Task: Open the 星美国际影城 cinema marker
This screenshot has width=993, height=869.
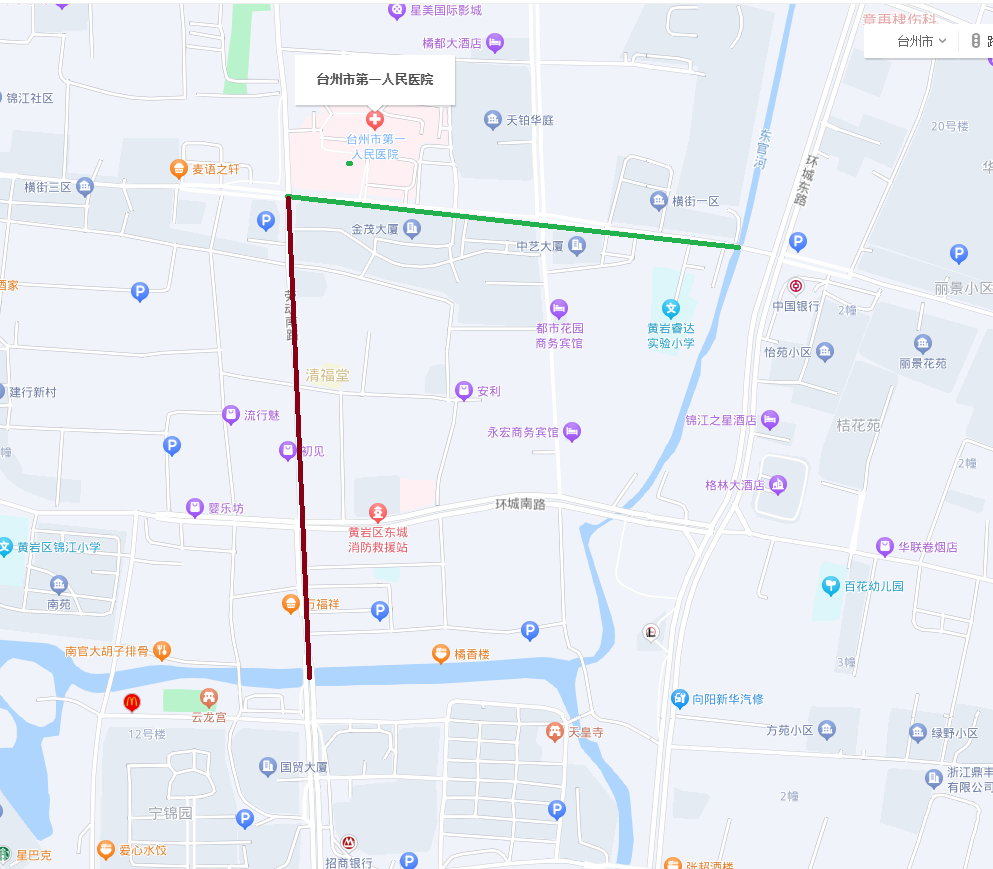Action: coord(398,10)
